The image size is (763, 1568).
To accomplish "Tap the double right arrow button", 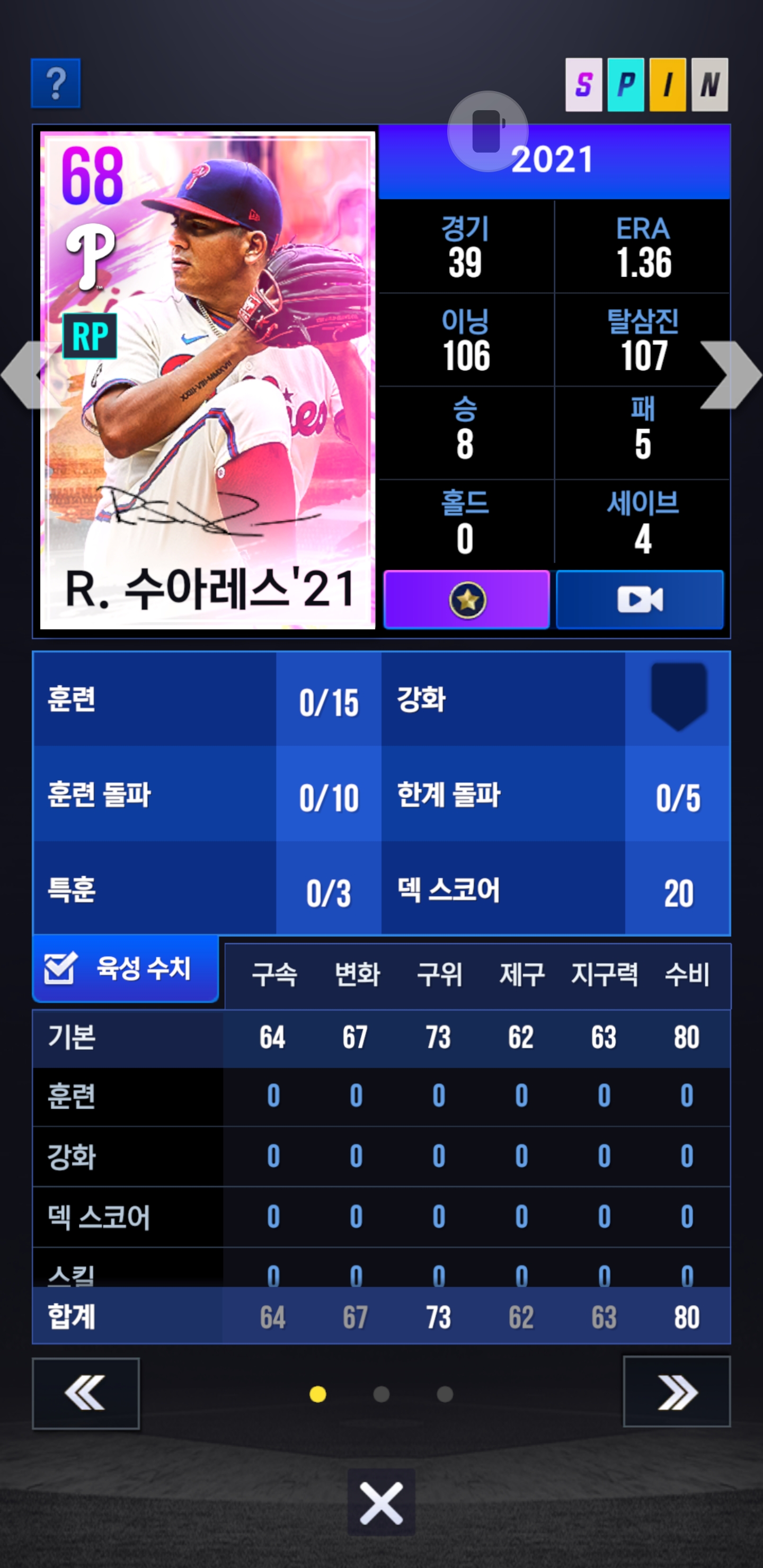I will pyautogui.click(x=676, y=1392).
